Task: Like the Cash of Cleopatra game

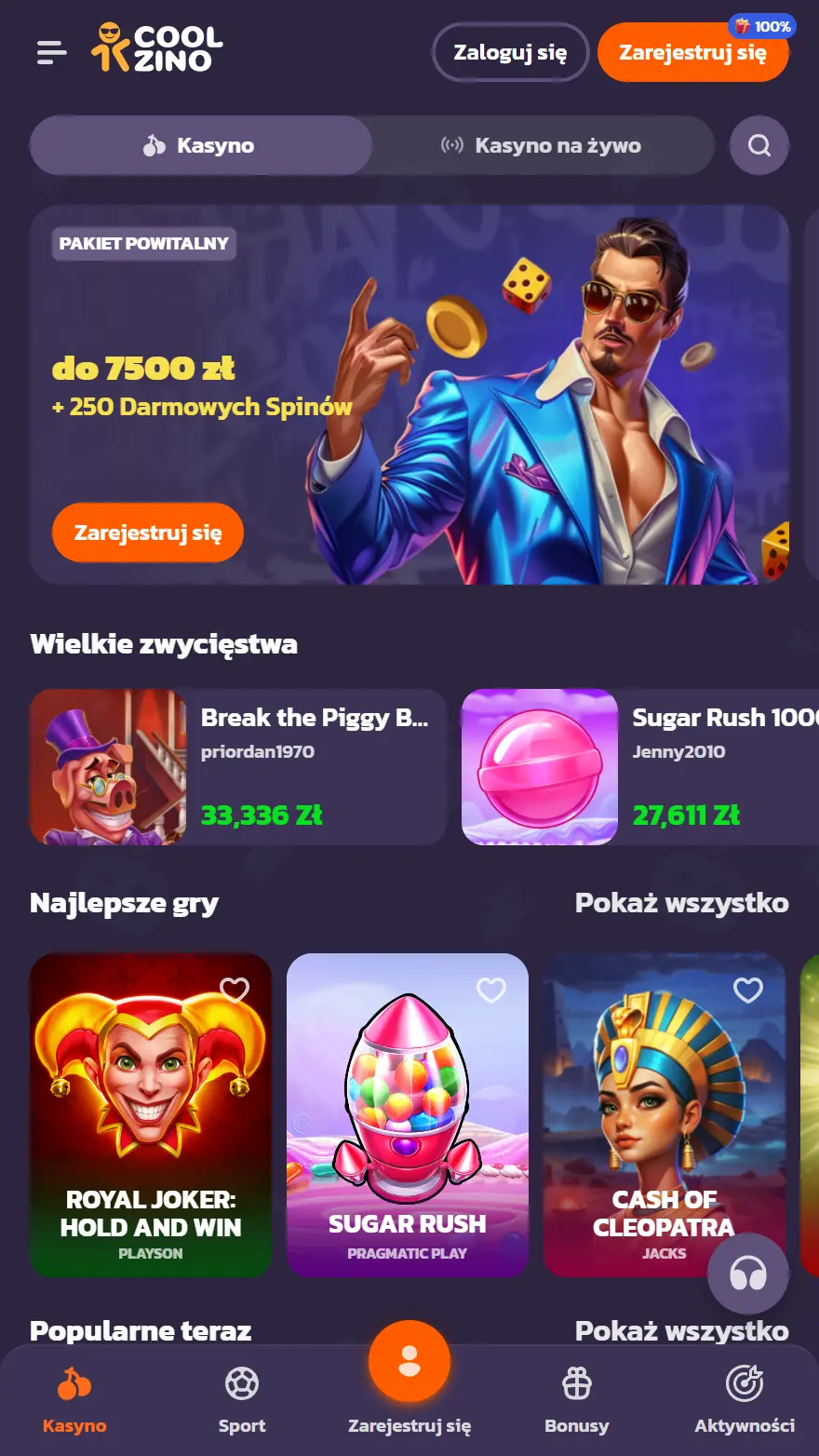Action: pyautogui.click(x=748, y=990)
